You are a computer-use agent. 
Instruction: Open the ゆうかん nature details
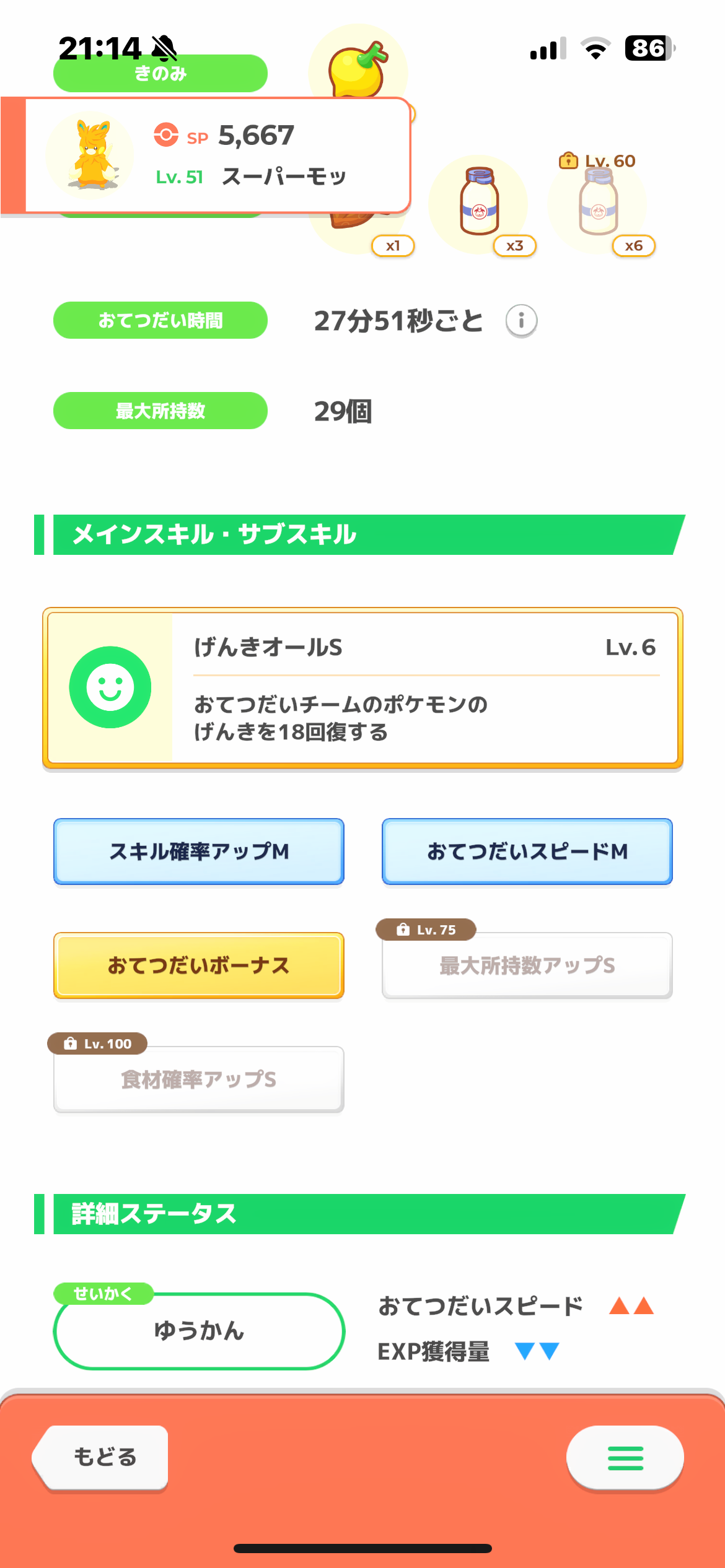tap(199, 1331)
